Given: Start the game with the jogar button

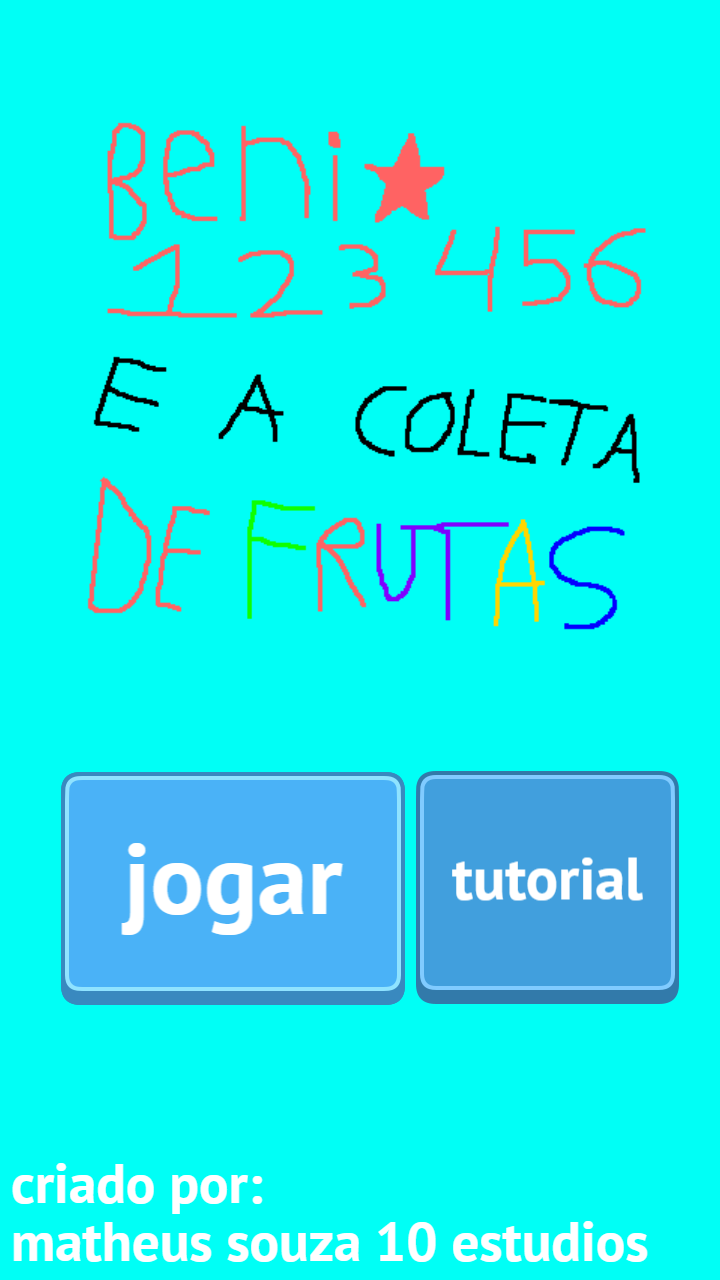Looking at the screenshot, I should [233, 883].
